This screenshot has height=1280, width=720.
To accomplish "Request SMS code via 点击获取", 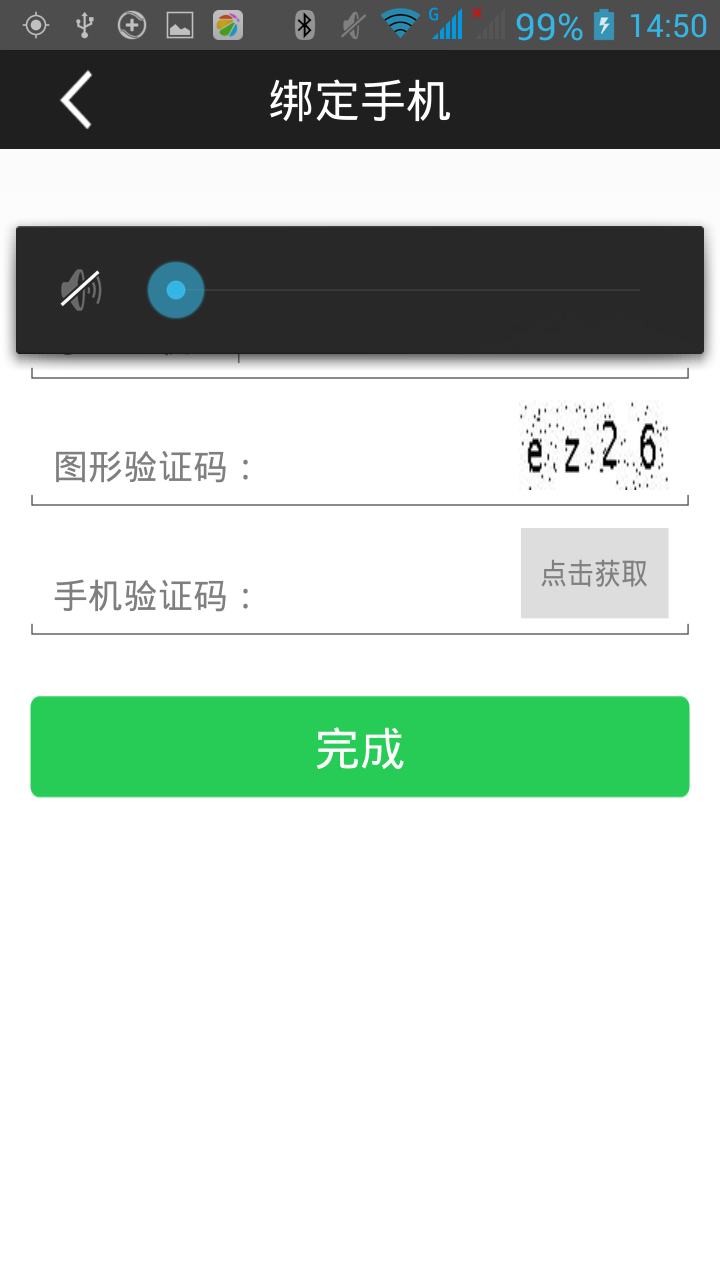I will [594, 573].
